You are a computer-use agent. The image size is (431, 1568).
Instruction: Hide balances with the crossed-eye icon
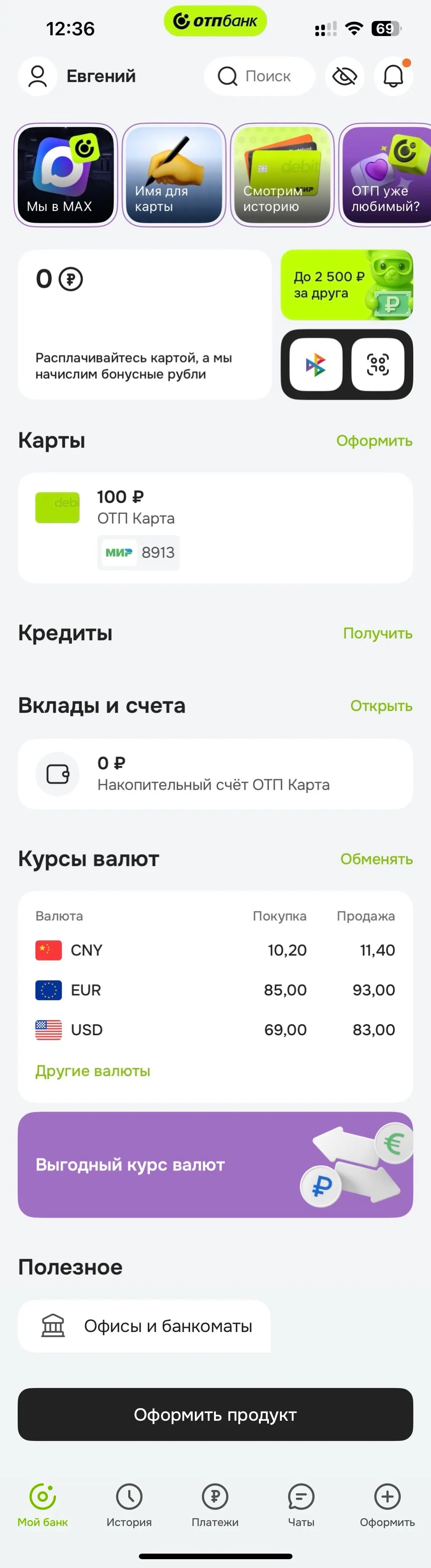tap(344, 76)
